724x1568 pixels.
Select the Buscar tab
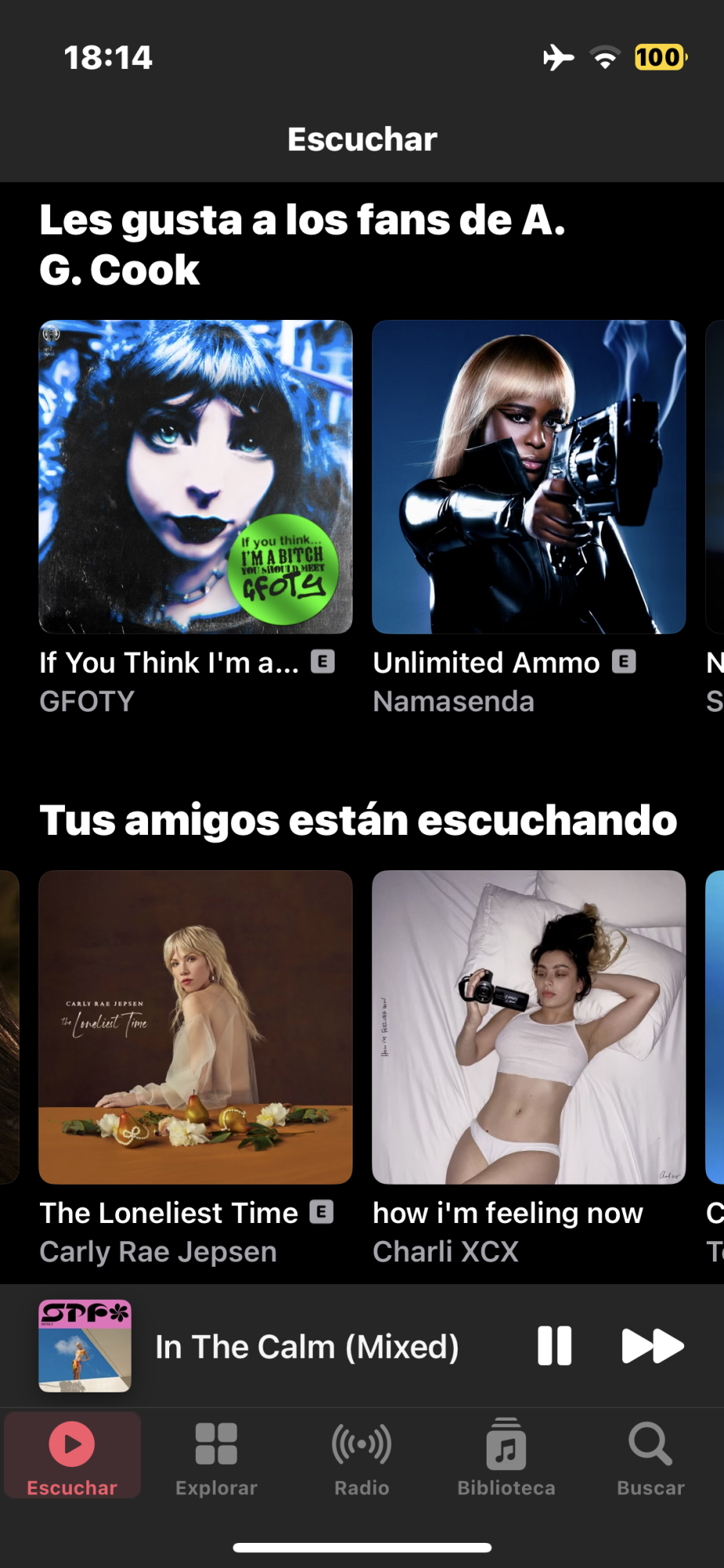pos(650,1457)
